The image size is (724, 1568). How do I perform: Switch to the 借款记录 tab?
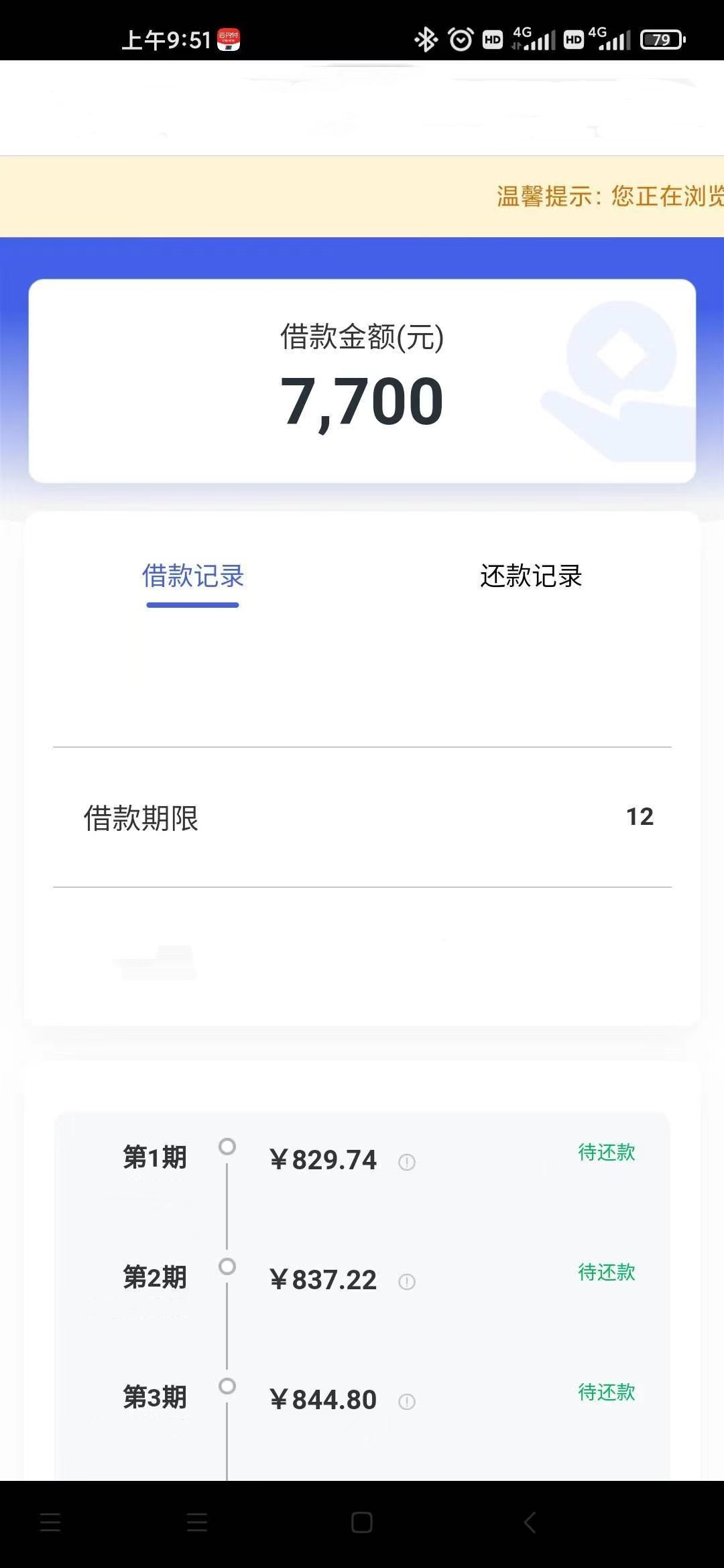coord(193,576)
